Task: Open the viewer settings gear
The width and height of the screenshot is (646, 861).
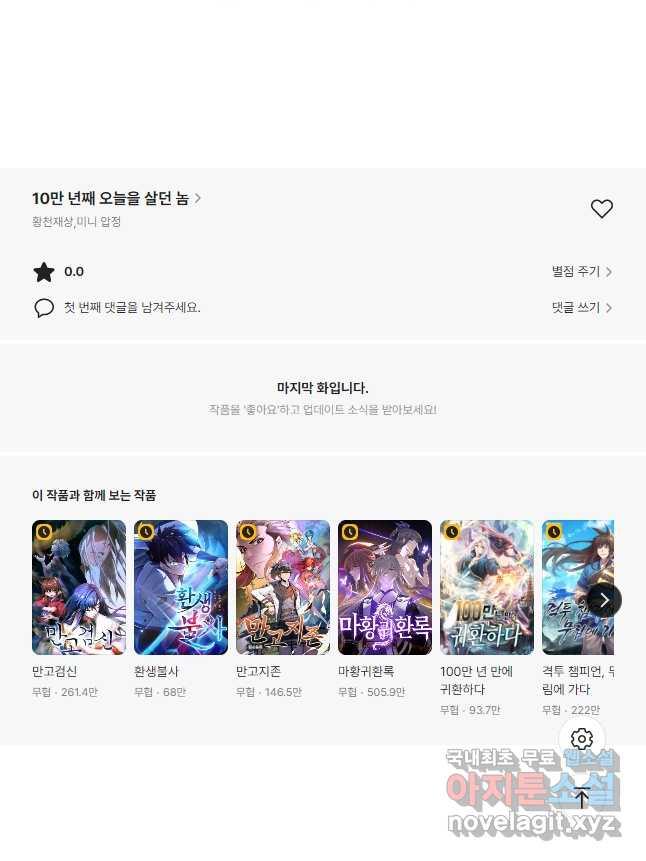Action: [582, 739]
